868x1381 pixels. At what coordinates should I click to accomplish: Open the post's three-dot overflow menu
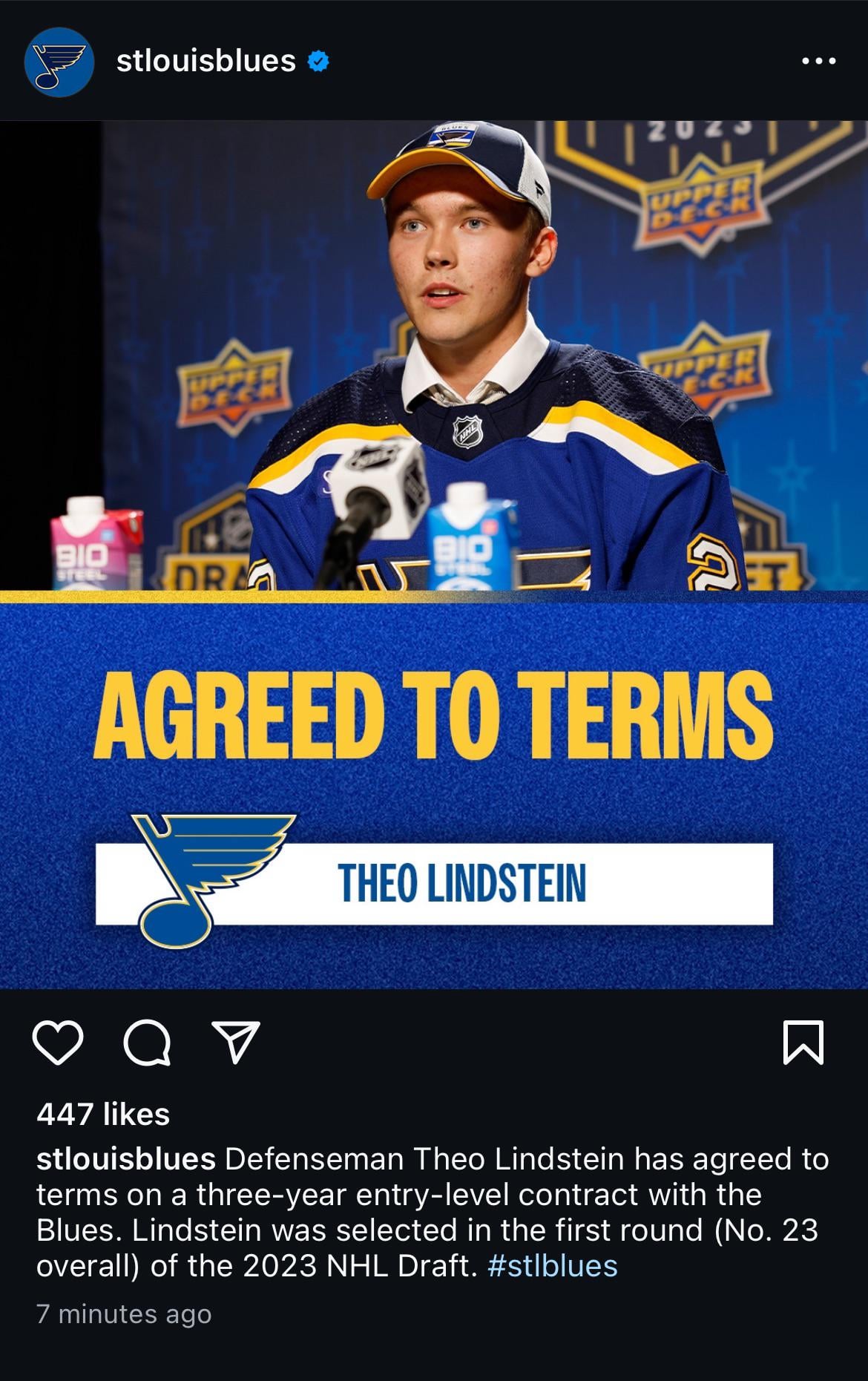pyautogui.click(x=819, y=62)
